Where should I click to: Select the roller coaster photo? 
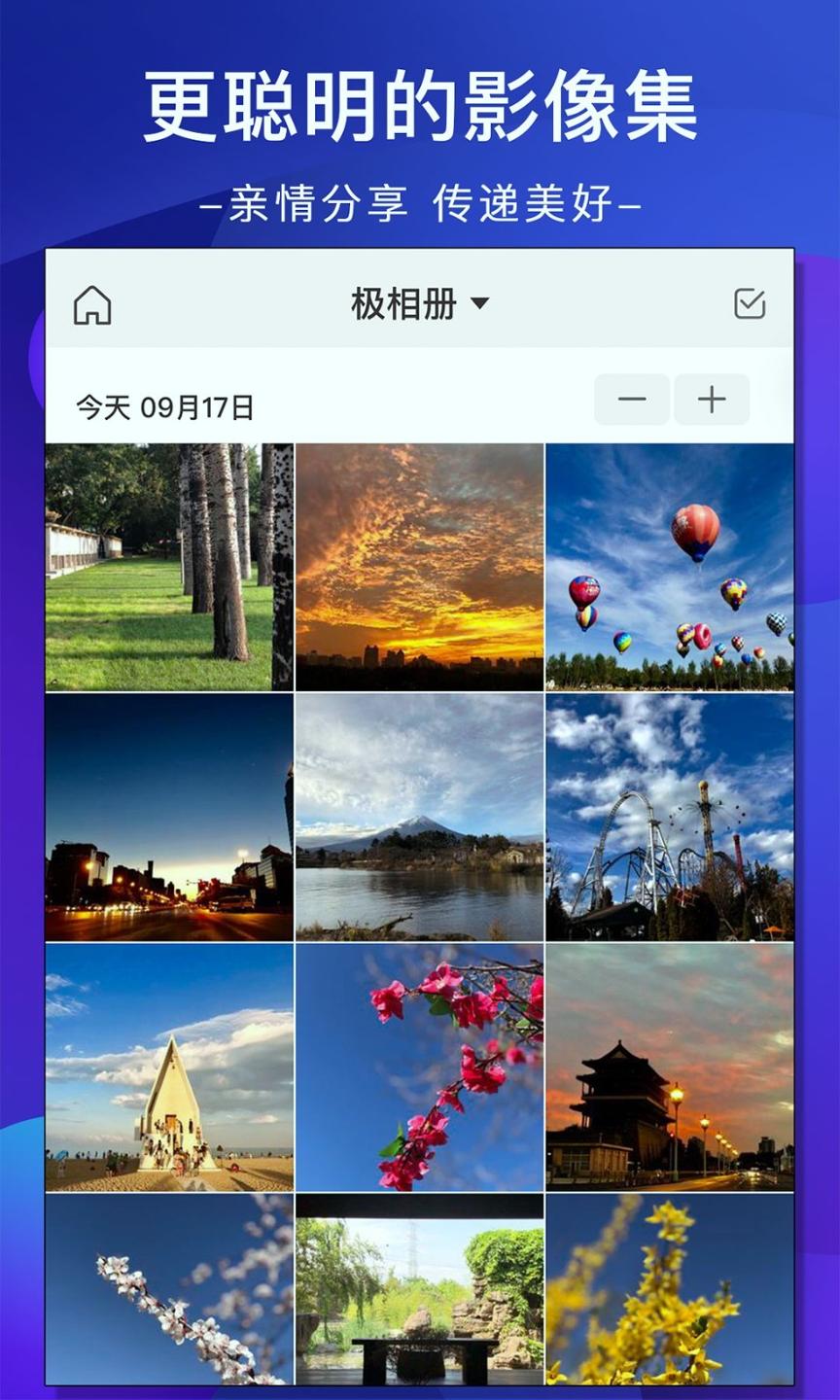tap(671, 817)
